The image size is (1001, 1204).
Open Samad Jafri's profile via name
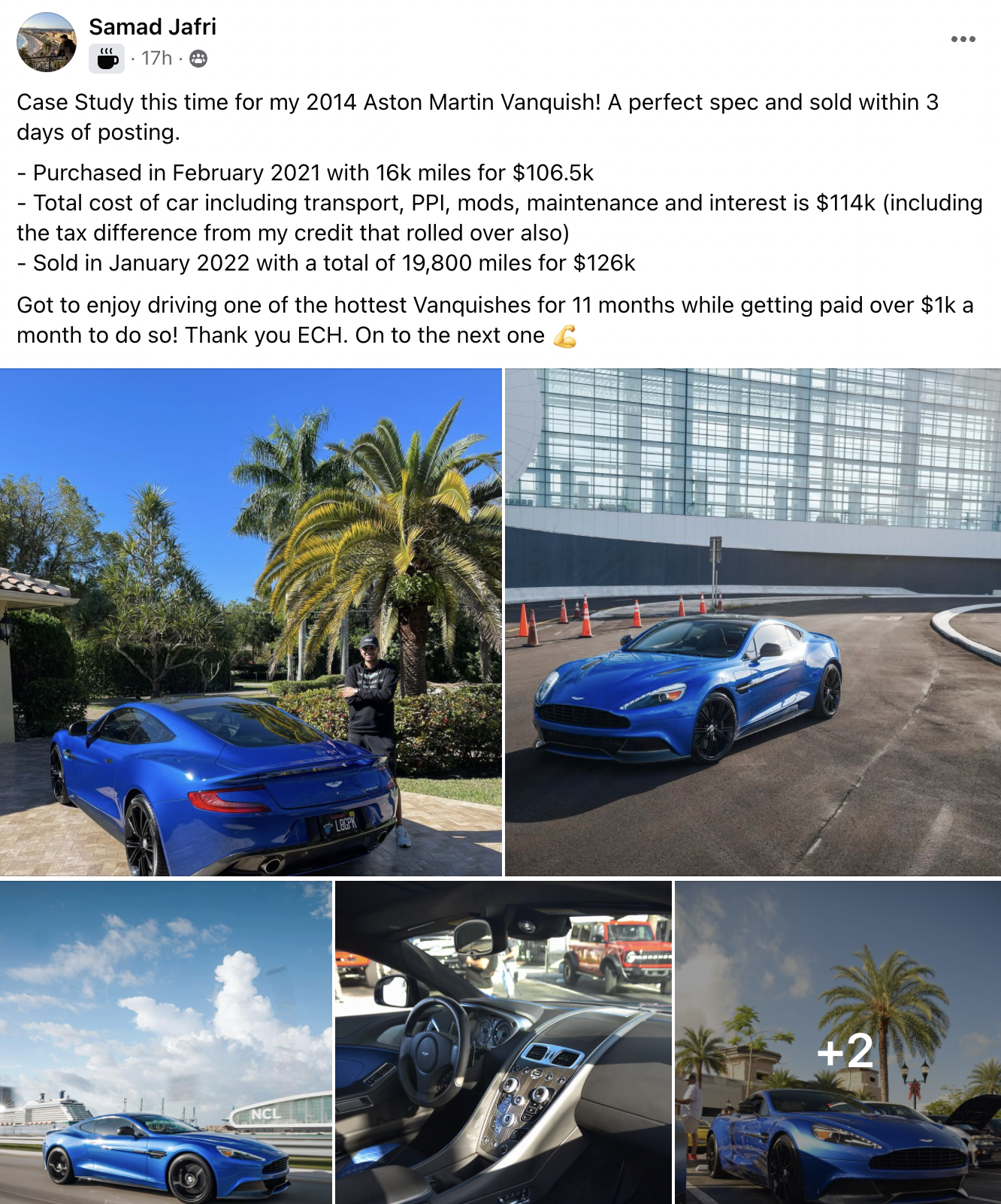(x=153, y=27)
